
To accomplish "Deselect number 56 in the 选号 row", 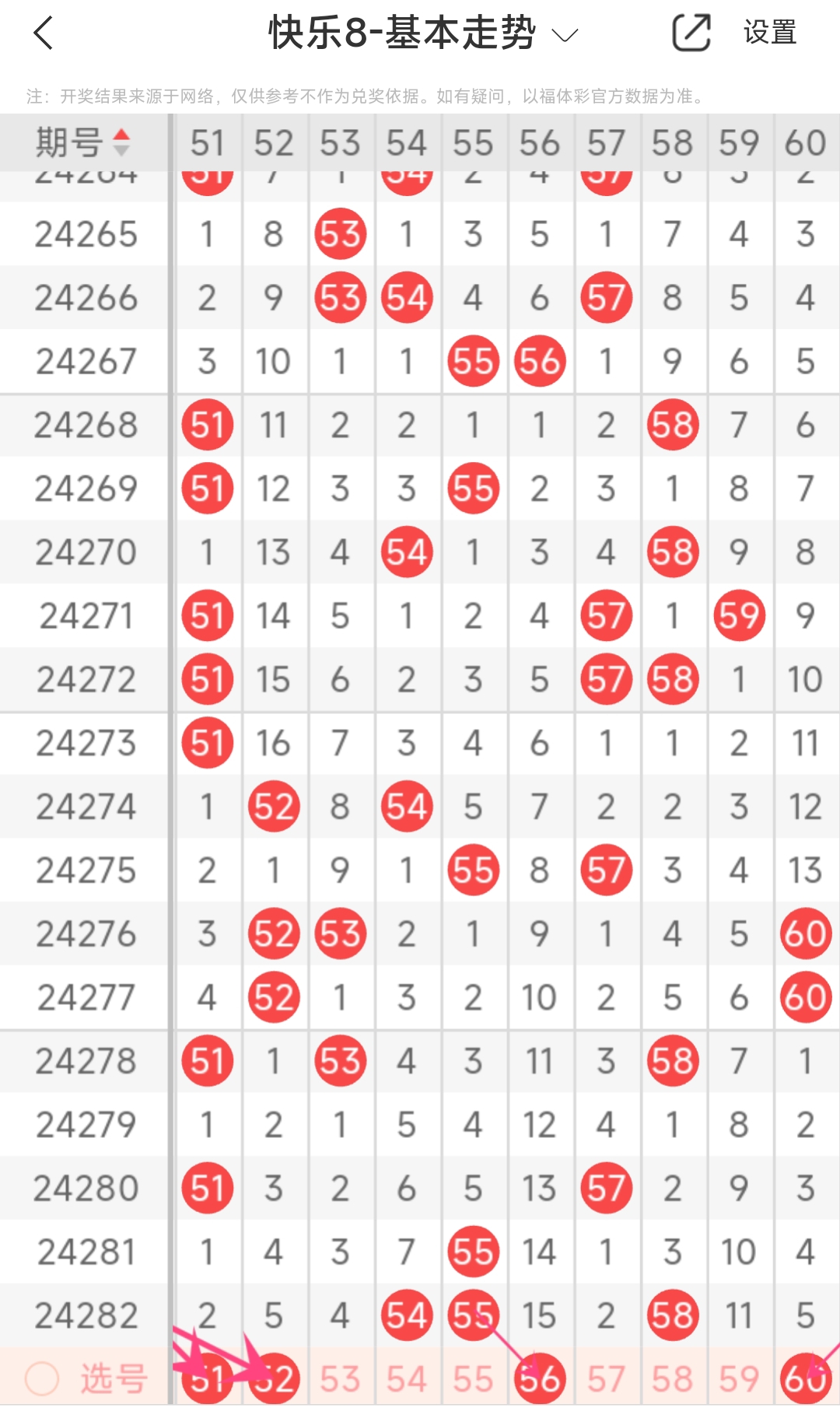I will tap(540, 1379).
